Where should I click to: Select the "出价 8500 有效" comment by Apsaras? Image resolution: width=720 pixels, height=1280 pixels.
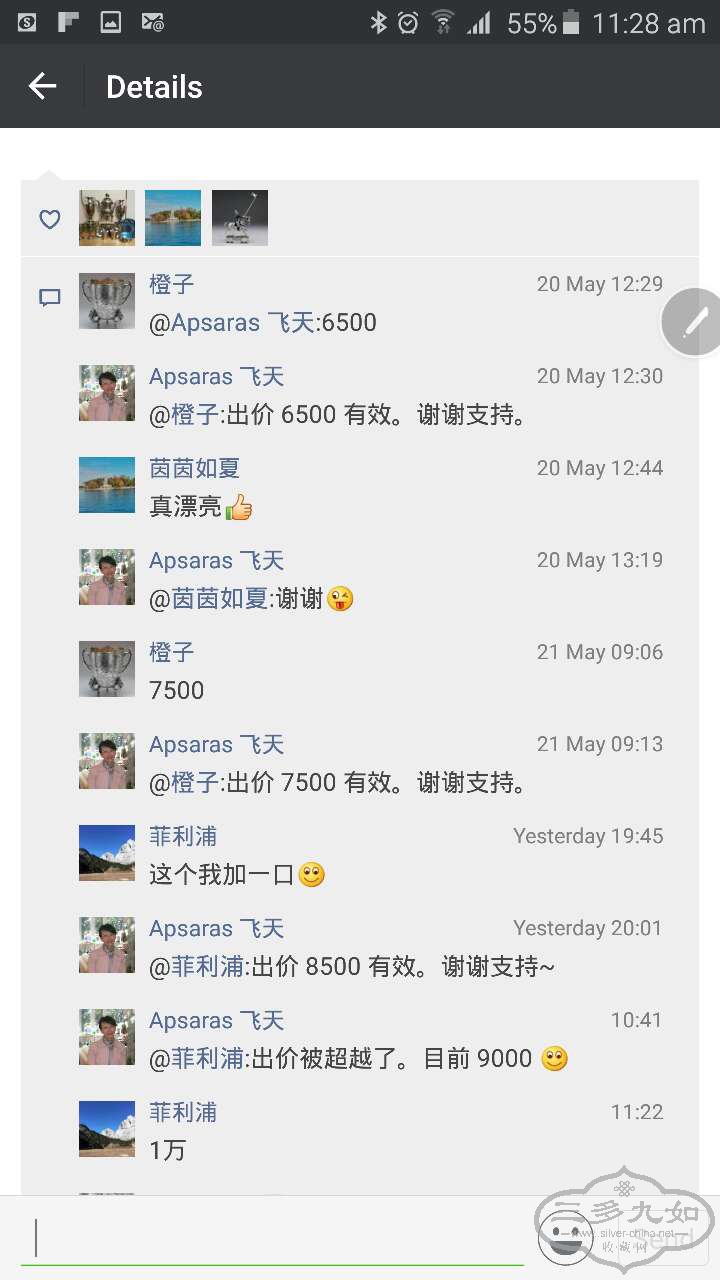[x=400, y=967]
